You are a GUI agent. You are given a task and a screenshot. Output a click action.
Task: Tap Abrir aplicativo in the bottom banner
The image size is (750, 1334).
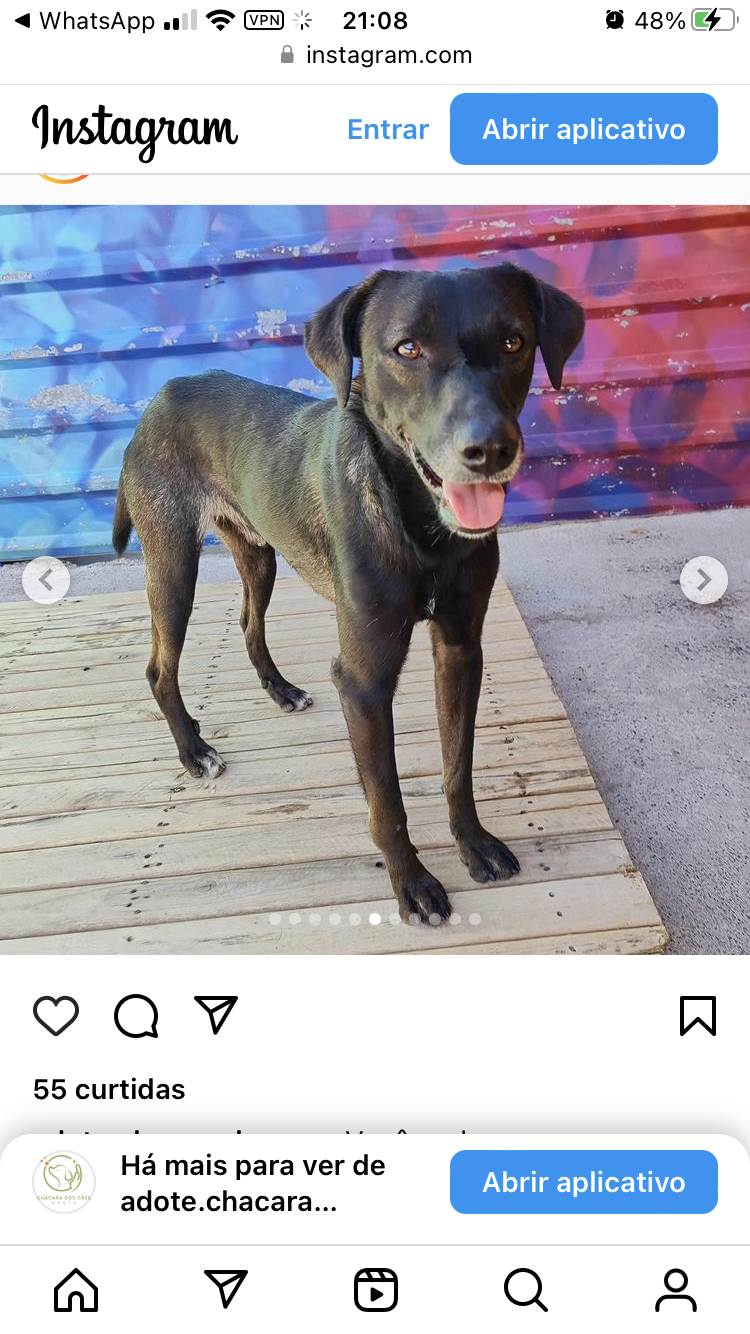[584, 1182]
